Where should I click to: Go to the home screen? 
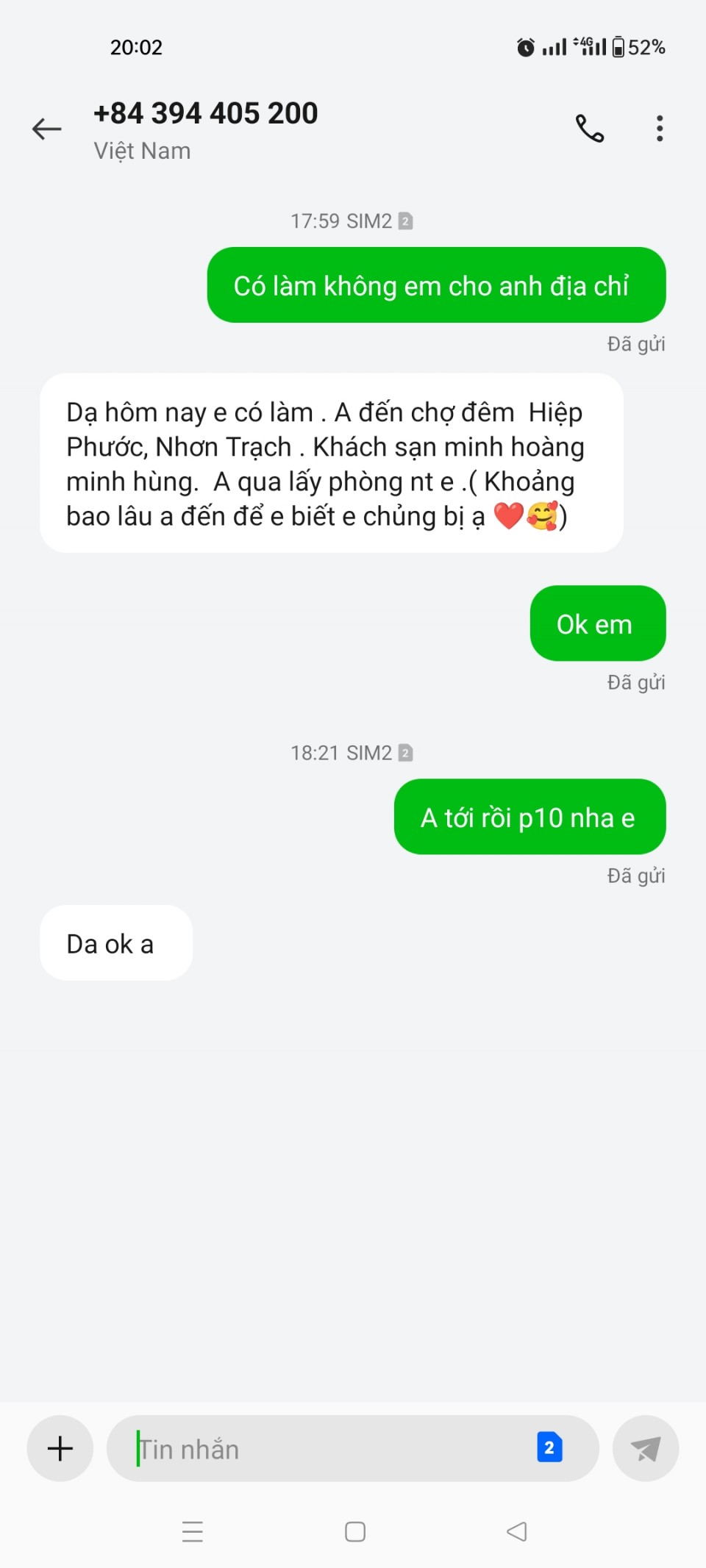(x=355, y=1531)
